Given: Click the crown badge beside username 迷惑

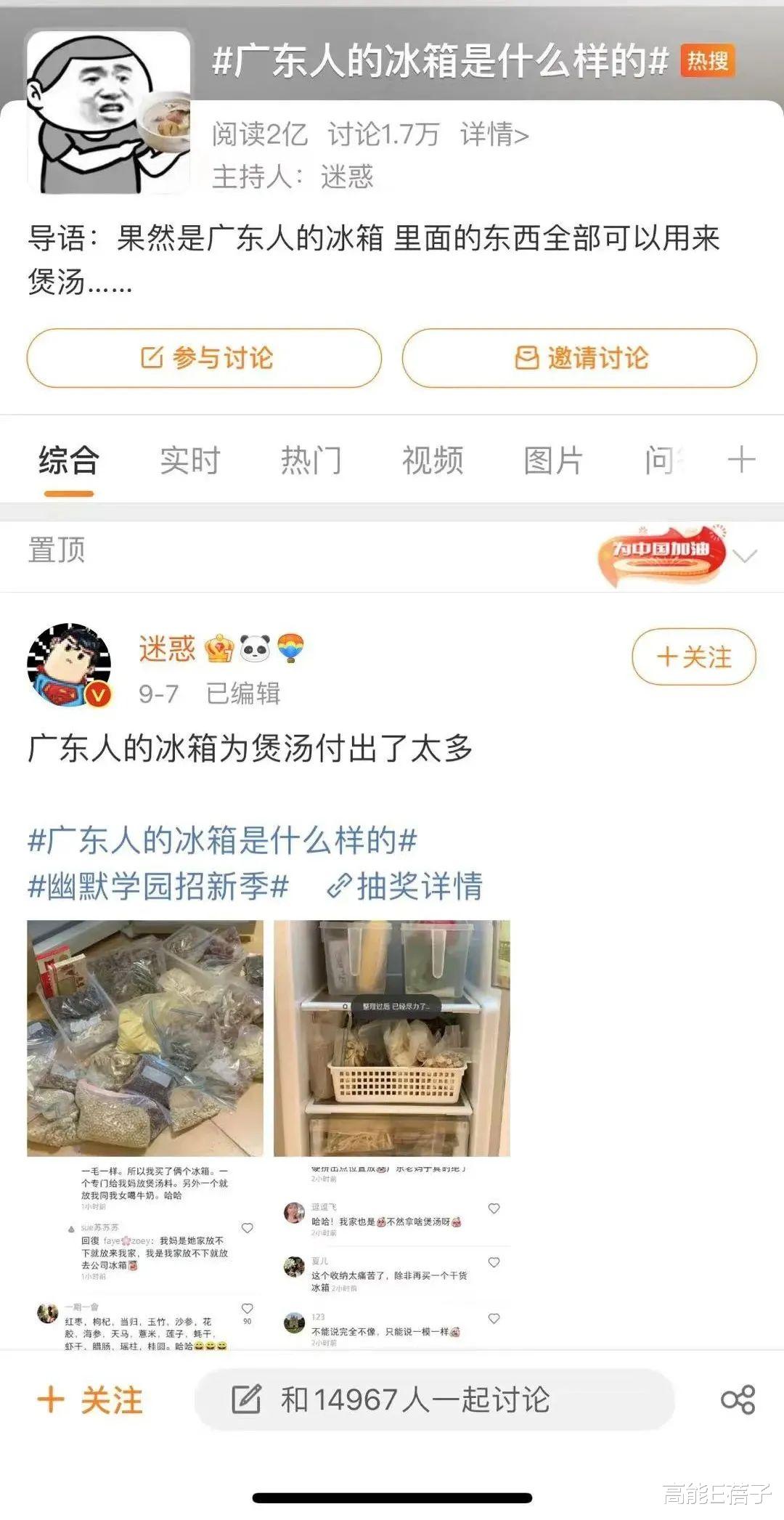Looking at the screenshot, I should (218, 649).
